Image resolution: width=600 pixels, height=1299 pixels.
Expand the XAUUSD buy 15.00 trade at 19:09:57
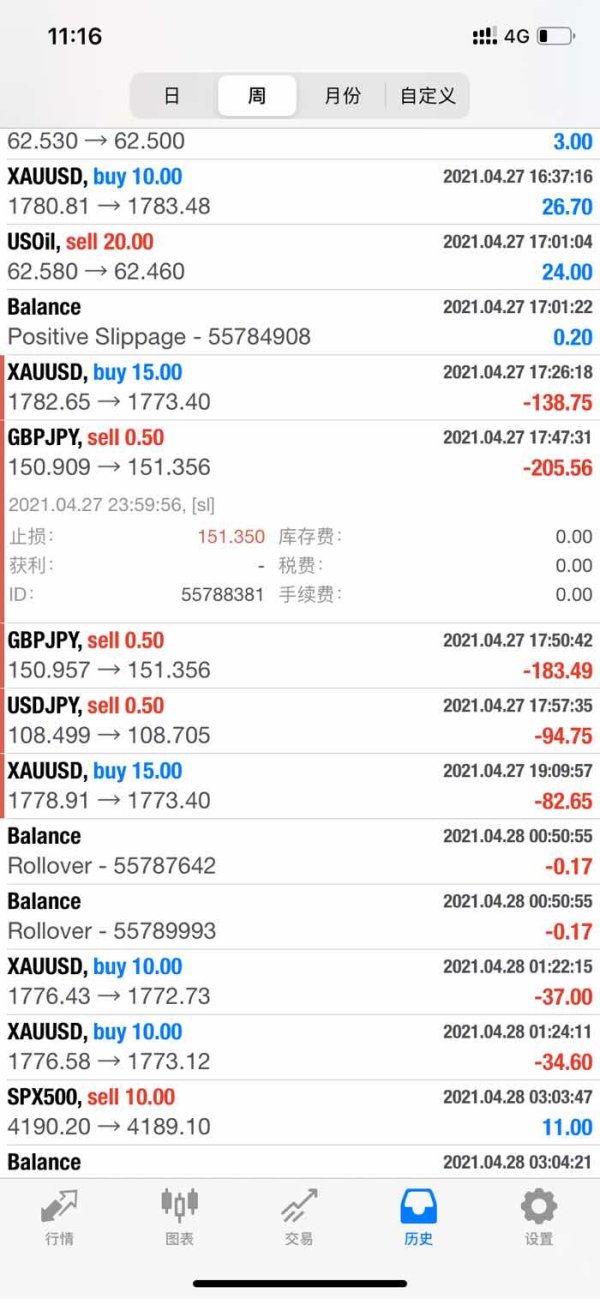point(300,785)
